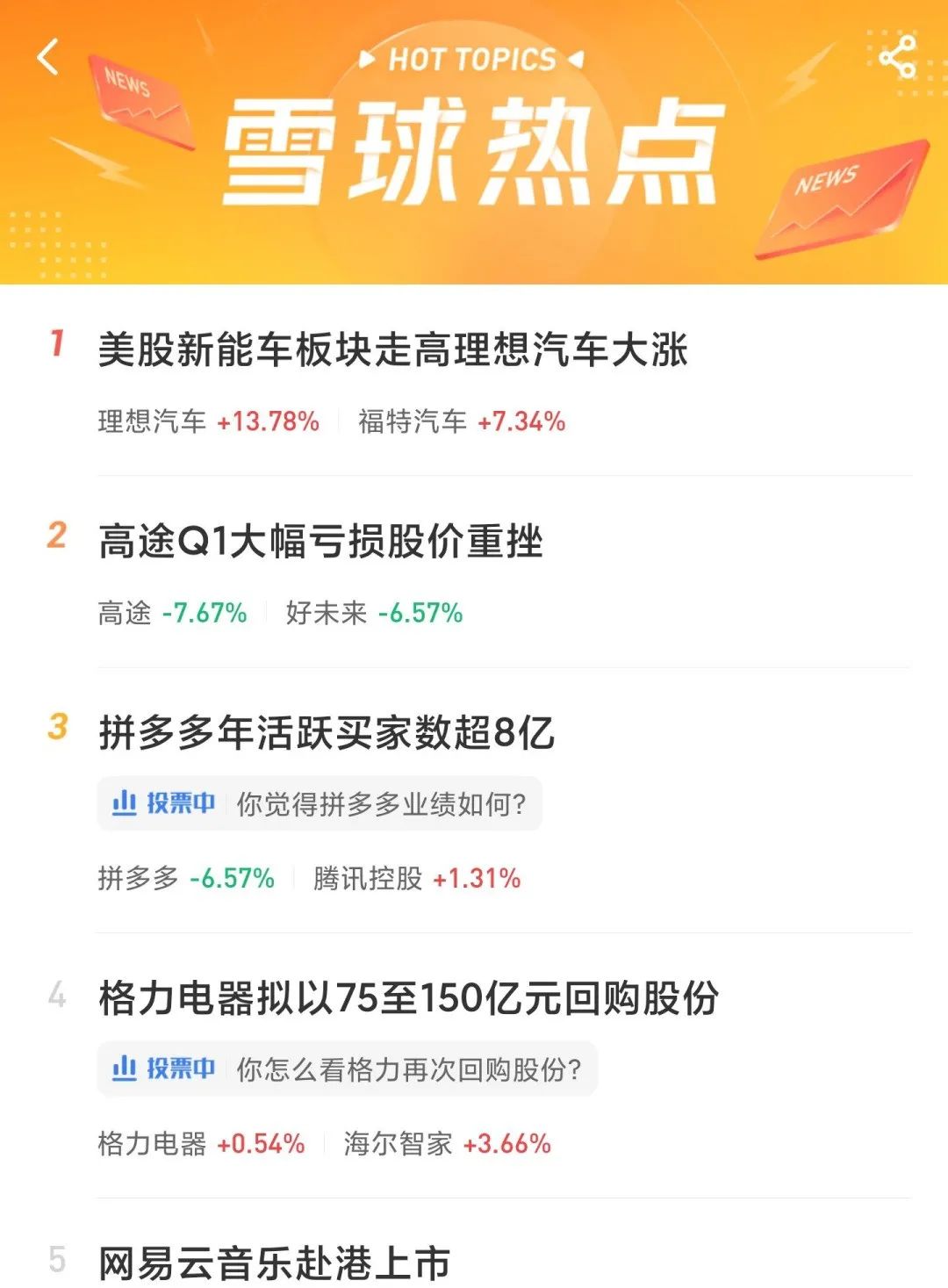Viewport: 948px width, 1288px height.
Task: View 理想汽车 stock showing +13.78%
Action: point(206,421)
